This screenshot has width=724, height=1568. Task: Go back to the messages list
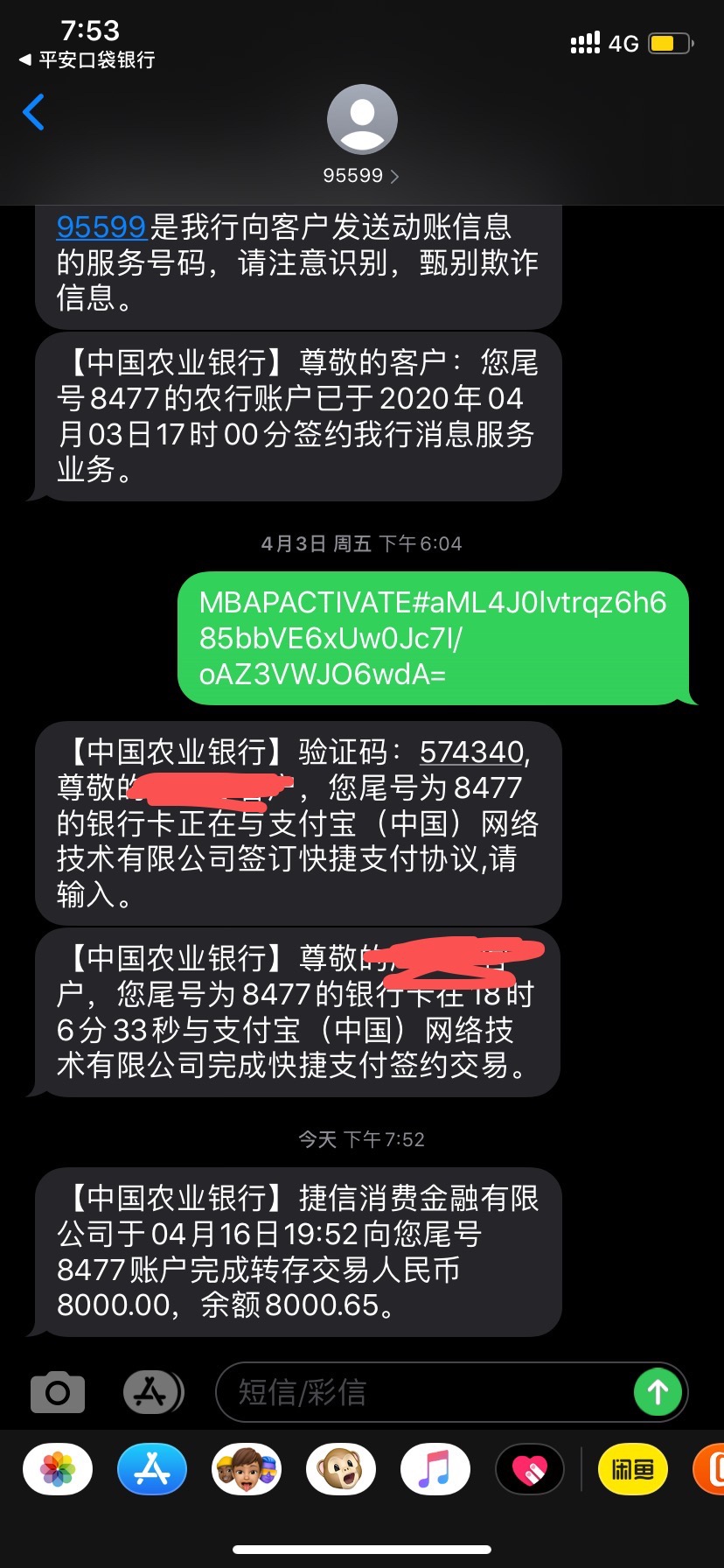pos(33,113)
